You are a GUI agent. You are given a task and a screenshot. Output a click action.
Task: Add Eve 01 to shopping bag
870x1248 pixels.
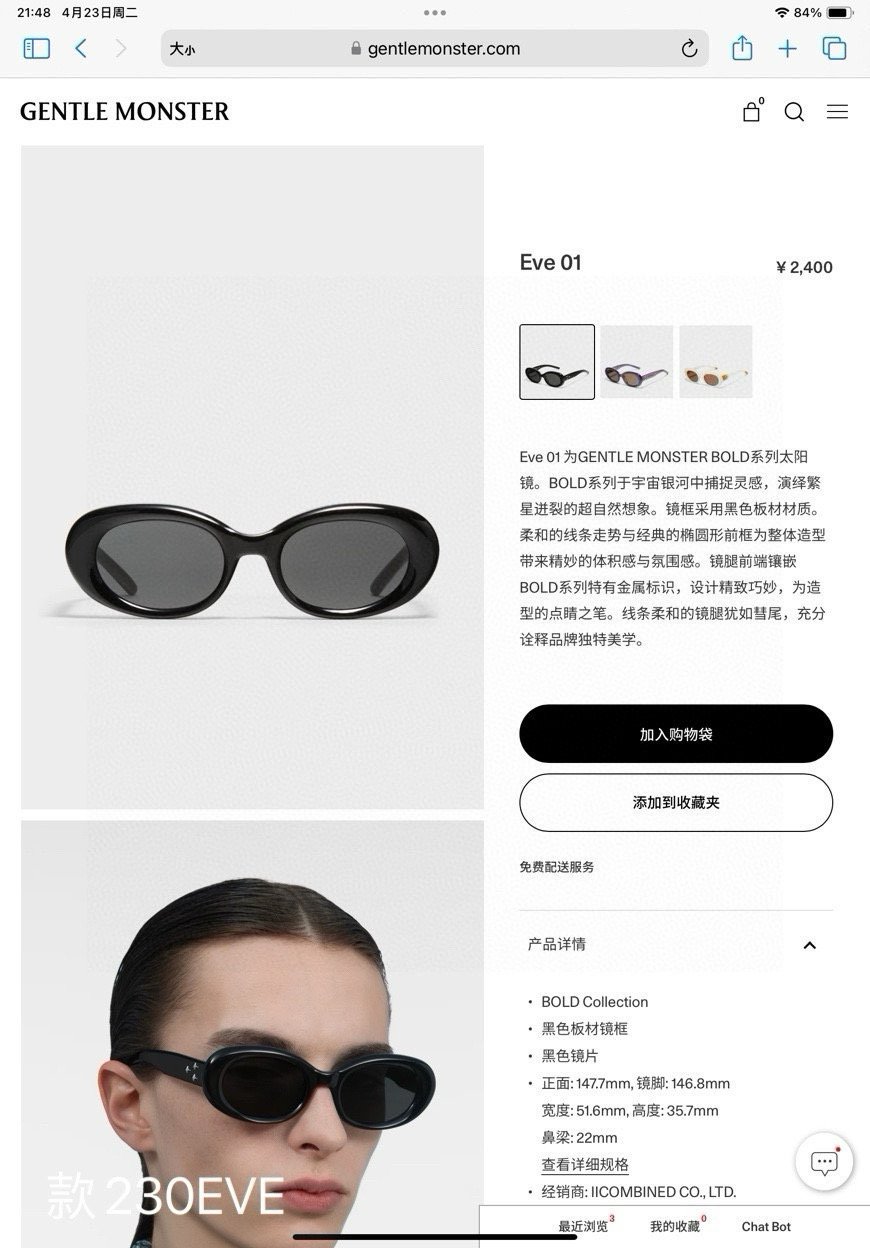(x=676, y=734)
